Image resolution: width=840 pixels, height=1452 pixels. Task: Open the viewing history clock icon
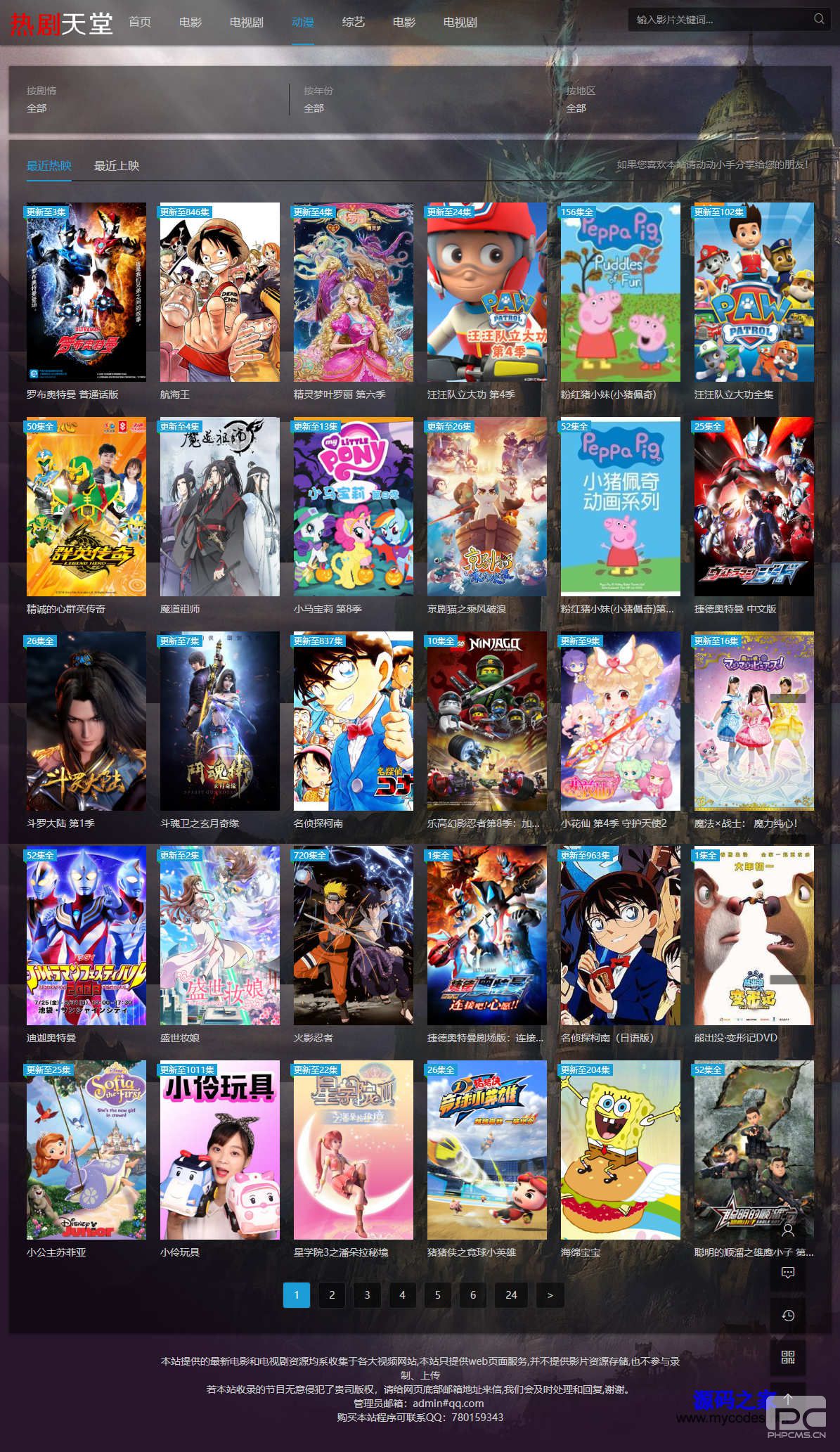(x=788, y=1316)
